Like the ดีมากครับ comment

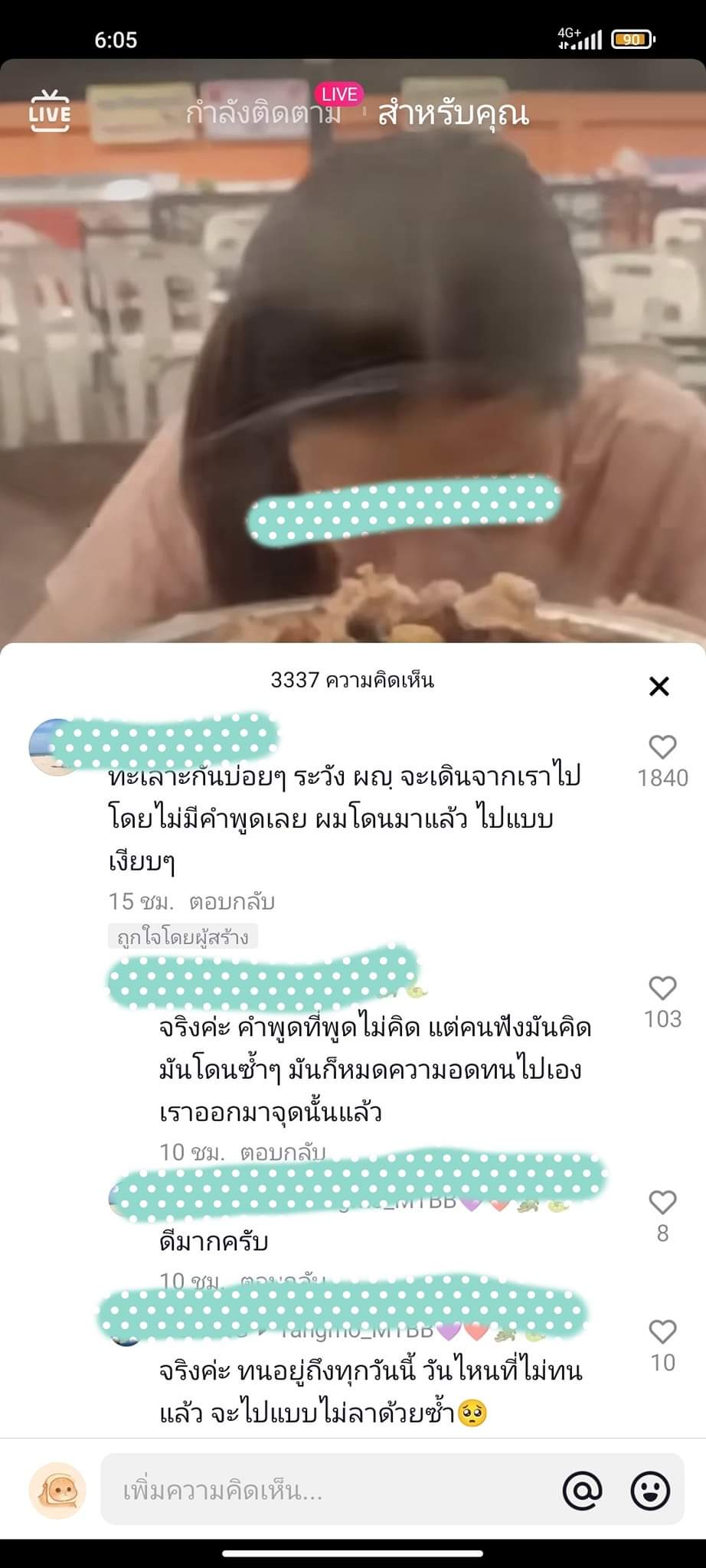click(662, 1203)
